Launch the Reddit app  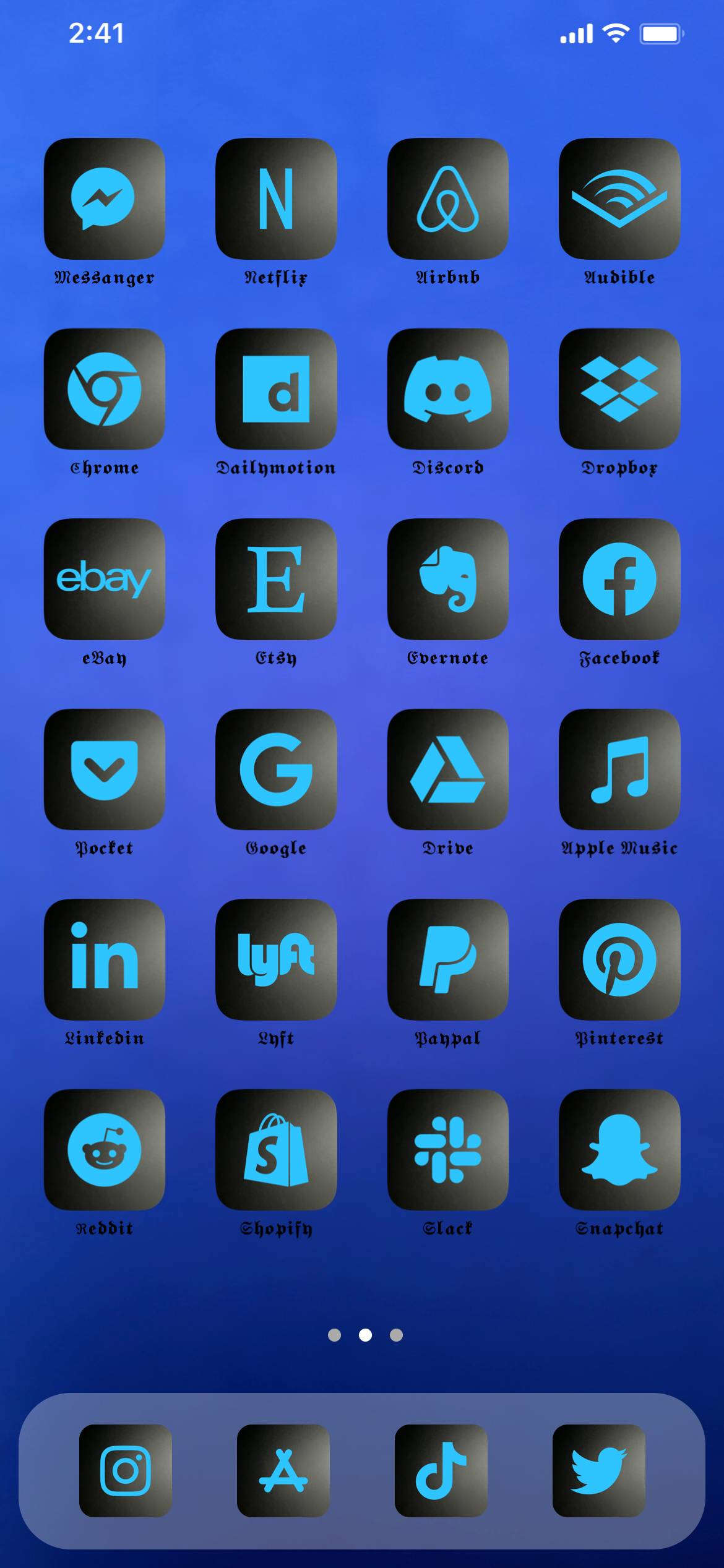coord(104,1149)
